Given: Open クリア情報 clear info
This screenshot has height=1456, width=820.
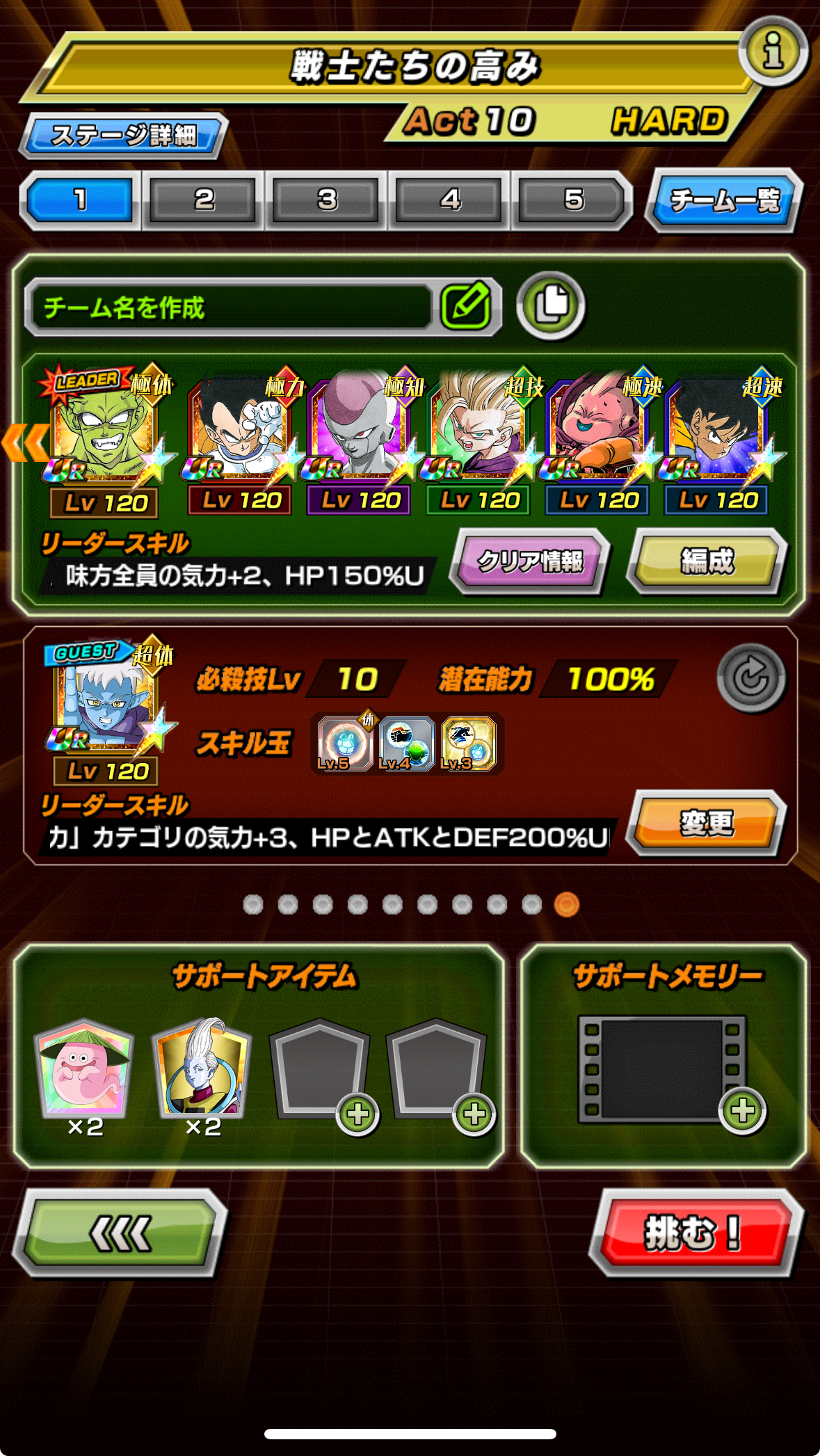Looking at the screenshot, I should pyautogui.click(x=530, y=561).
